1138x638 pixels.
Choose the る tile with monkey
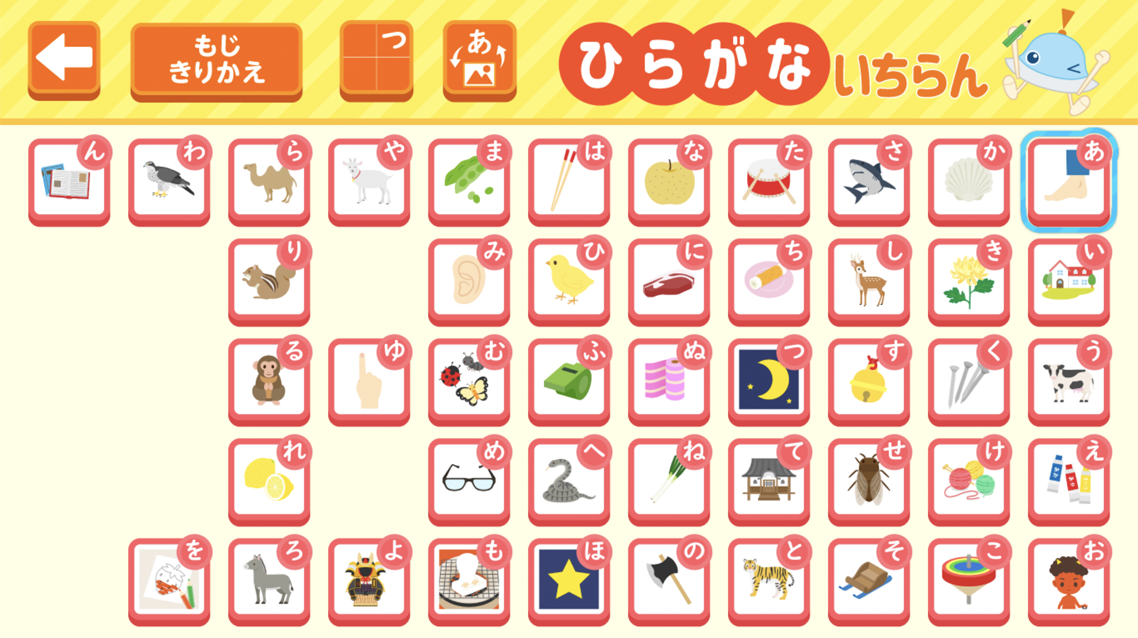268,381
